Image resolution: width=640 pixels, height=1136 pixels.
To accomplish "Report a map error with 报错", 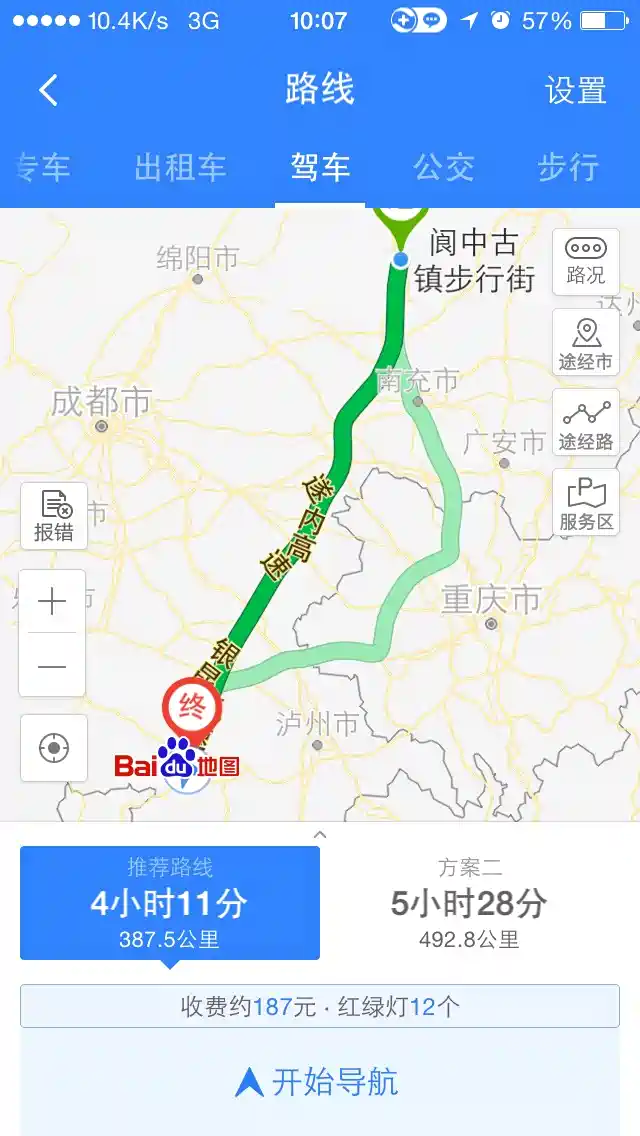I will 54,516.
